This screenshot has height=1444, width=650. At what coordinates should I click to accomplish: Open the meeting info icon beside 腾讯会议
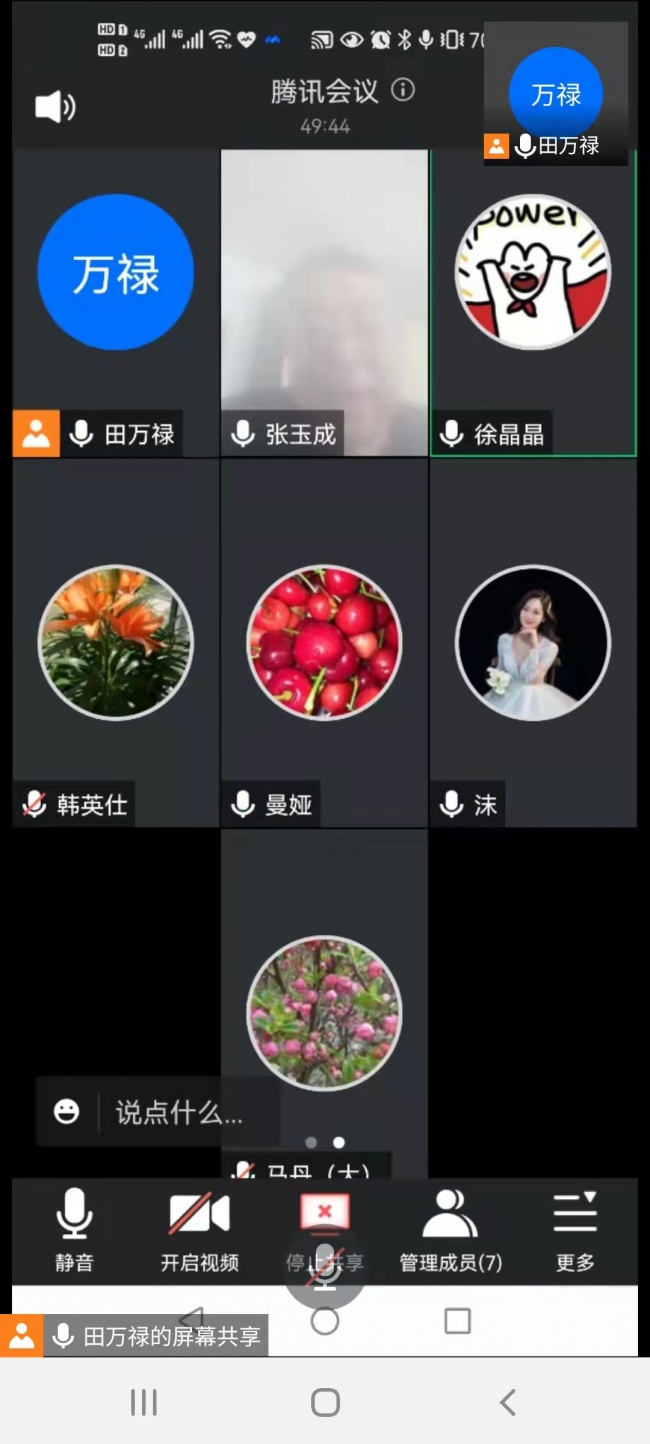[x=403, y=90]
